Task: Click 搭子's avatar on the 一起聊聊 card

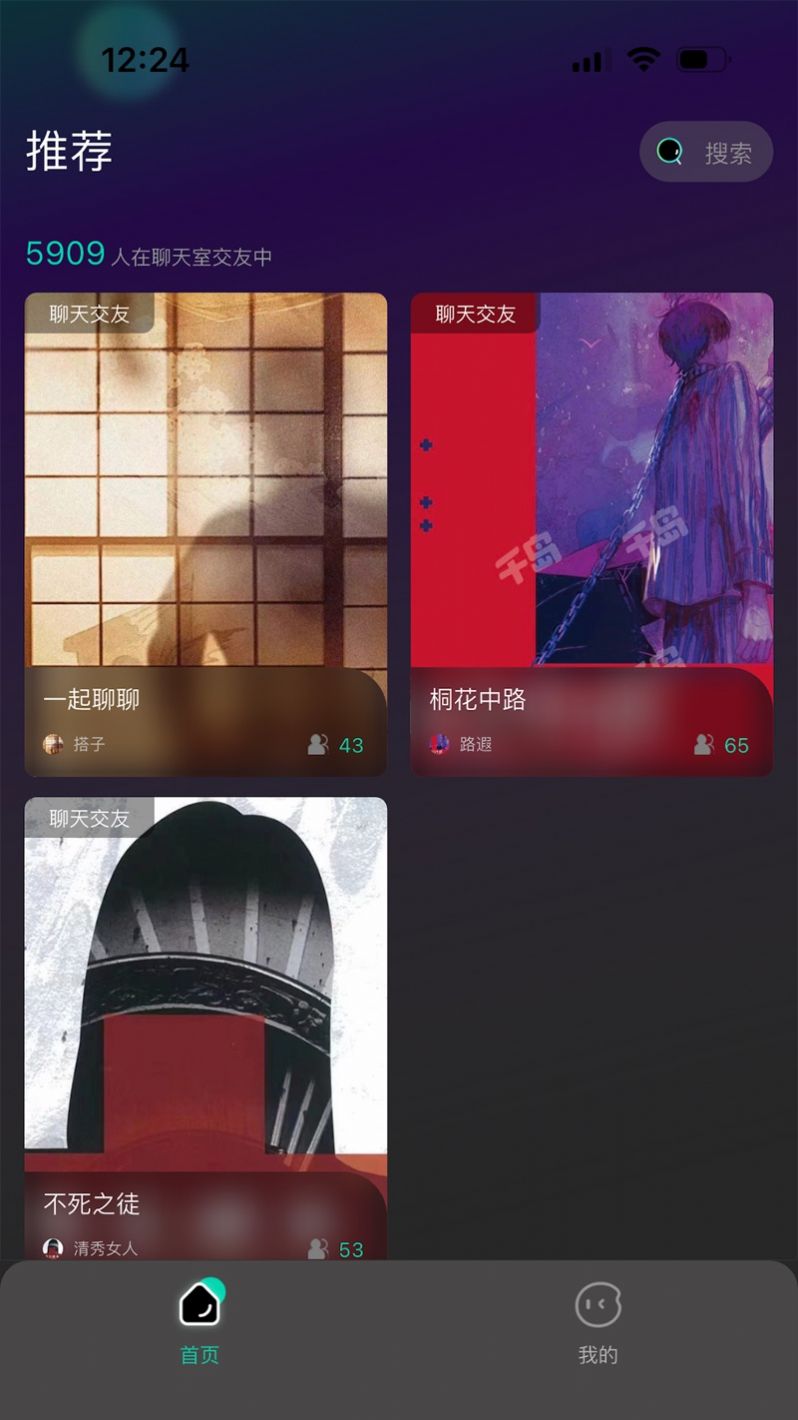Action: coord(54,744)
